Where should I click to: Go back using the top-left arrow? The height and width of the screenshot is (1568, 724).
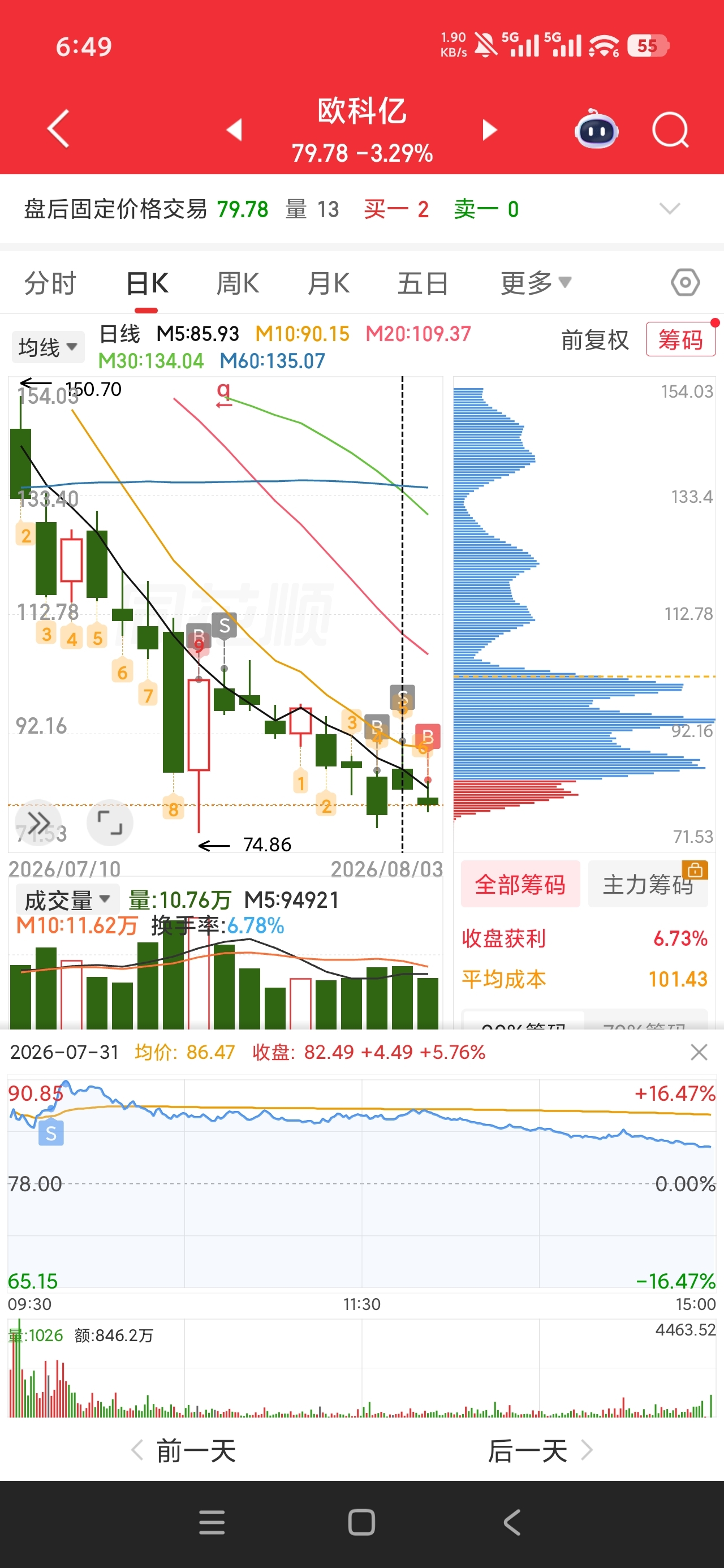point(58,128)
